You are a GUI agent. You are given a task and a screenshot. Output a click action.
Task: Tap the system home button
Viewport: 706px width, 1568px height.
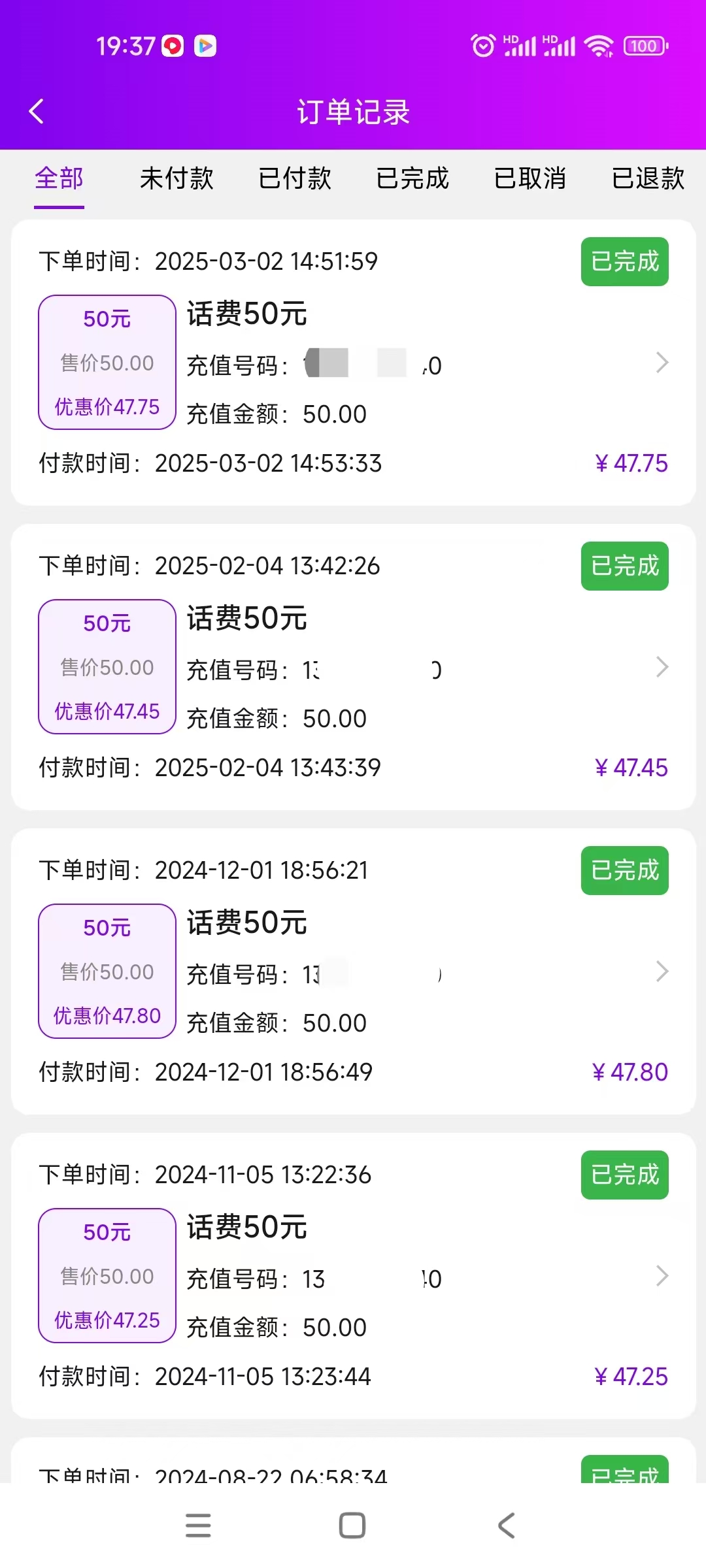point(352,1526)
